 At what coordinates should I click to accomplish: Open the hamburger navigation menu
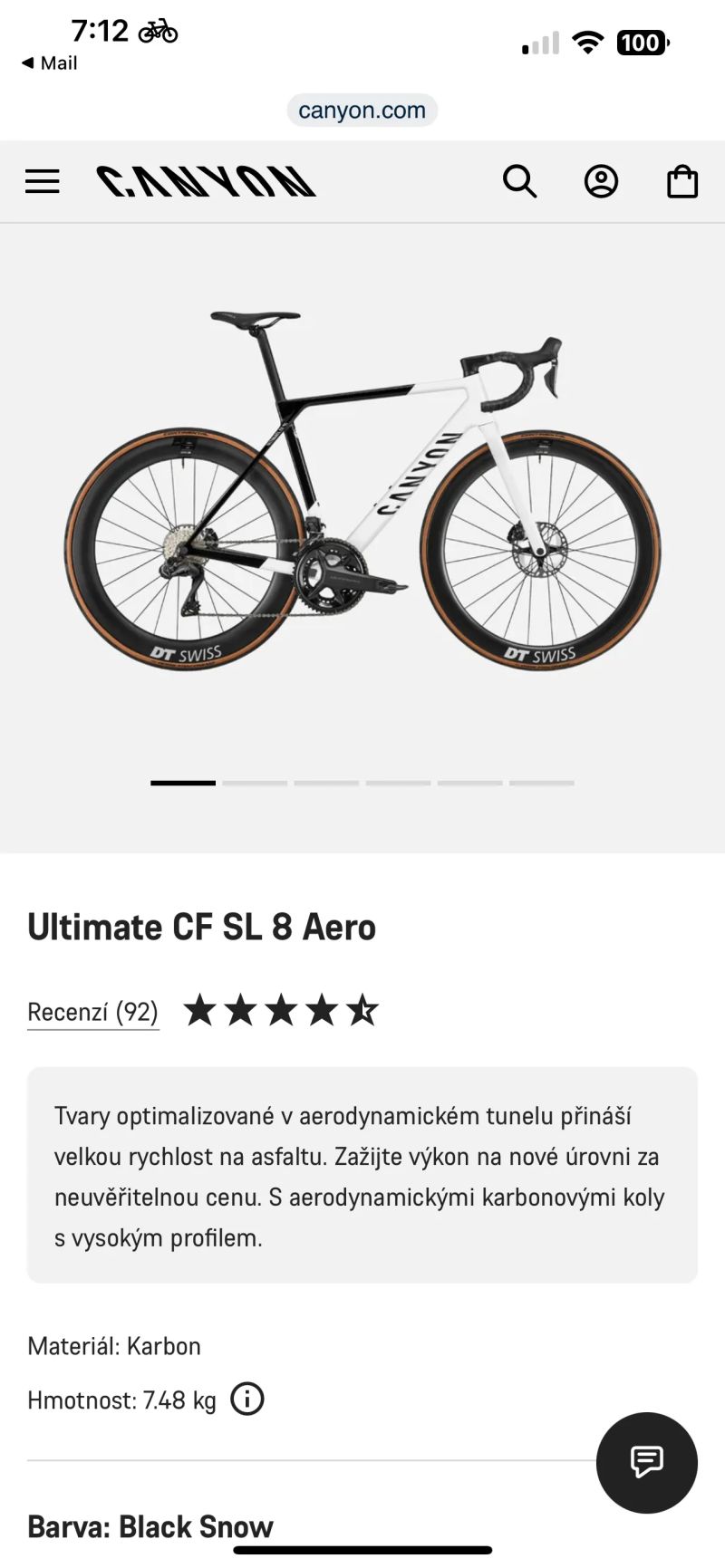pos(42,181)
